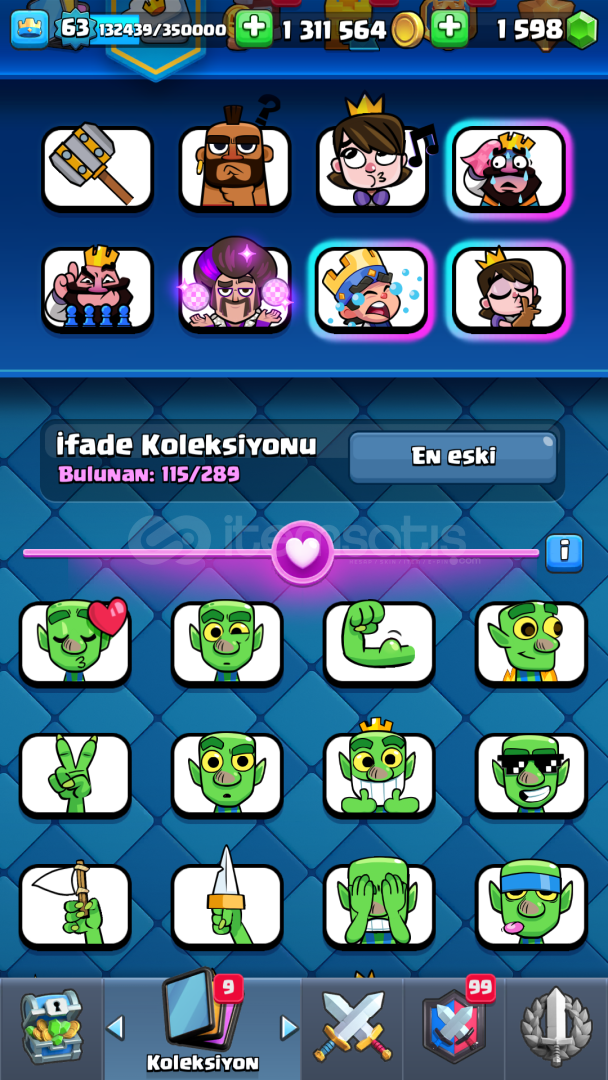Viewport: 608px width, 1080px height.
Task: Choose the goblin peace sign hand emote
Action: click(75, 775)
